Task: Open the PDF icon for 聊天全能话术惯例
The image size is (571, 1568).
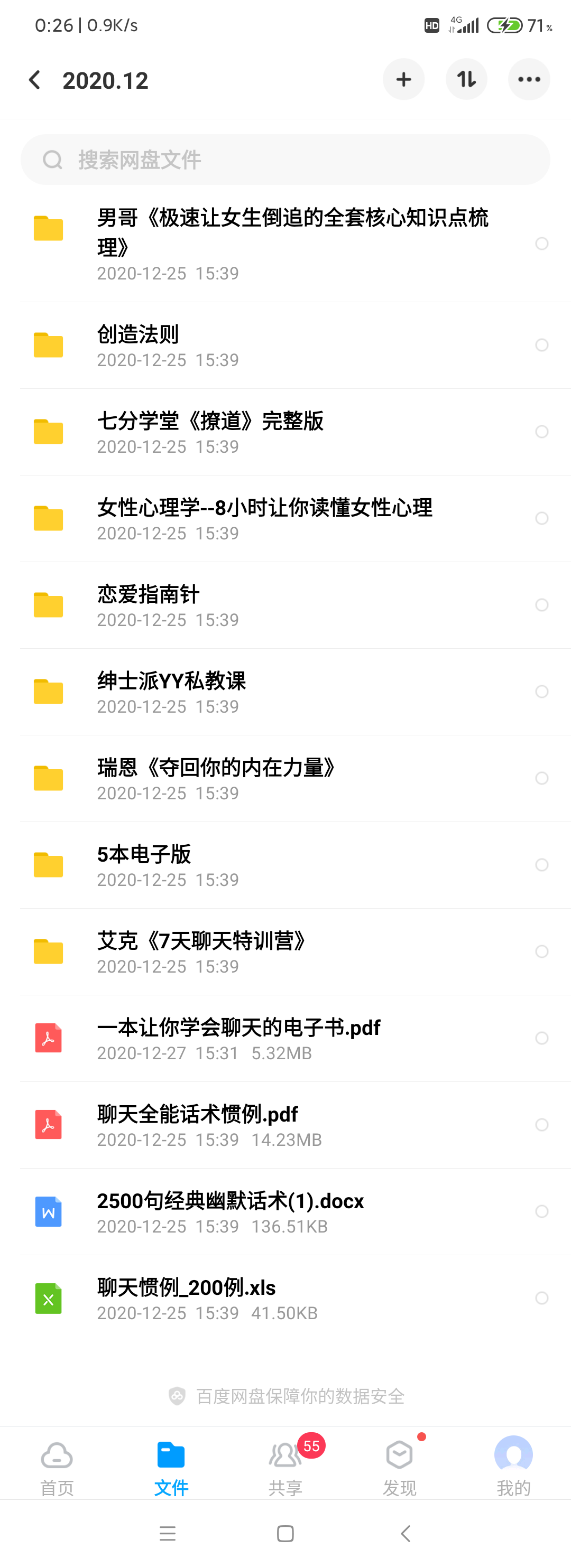Action: (x=48, y=1124)
